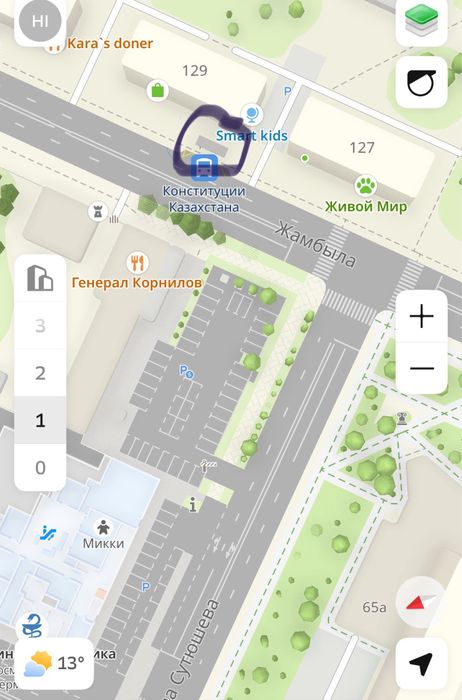Switch to floor 0
462x700 pixels.
[40, 467]
